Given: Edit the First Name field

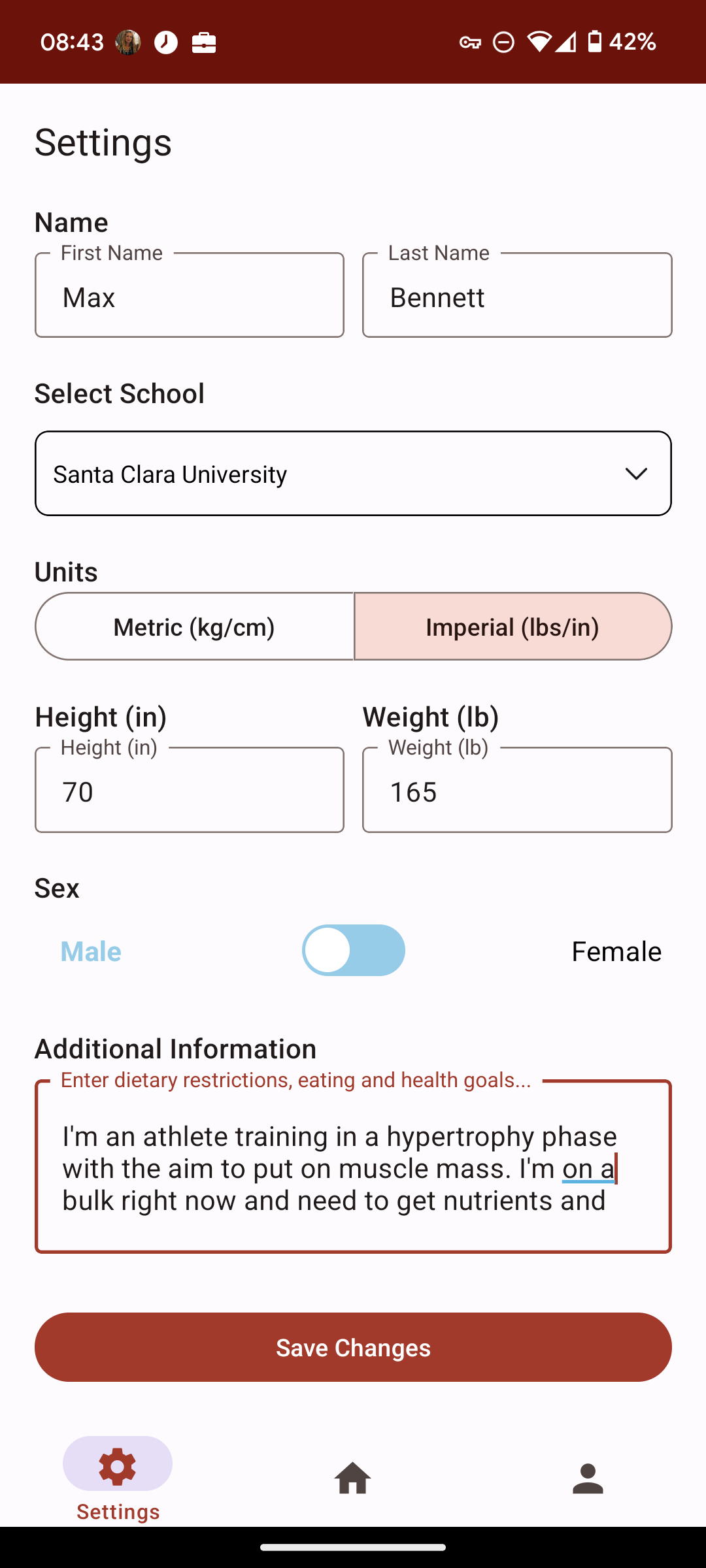Looking at the screenshot, I should 190,295.
